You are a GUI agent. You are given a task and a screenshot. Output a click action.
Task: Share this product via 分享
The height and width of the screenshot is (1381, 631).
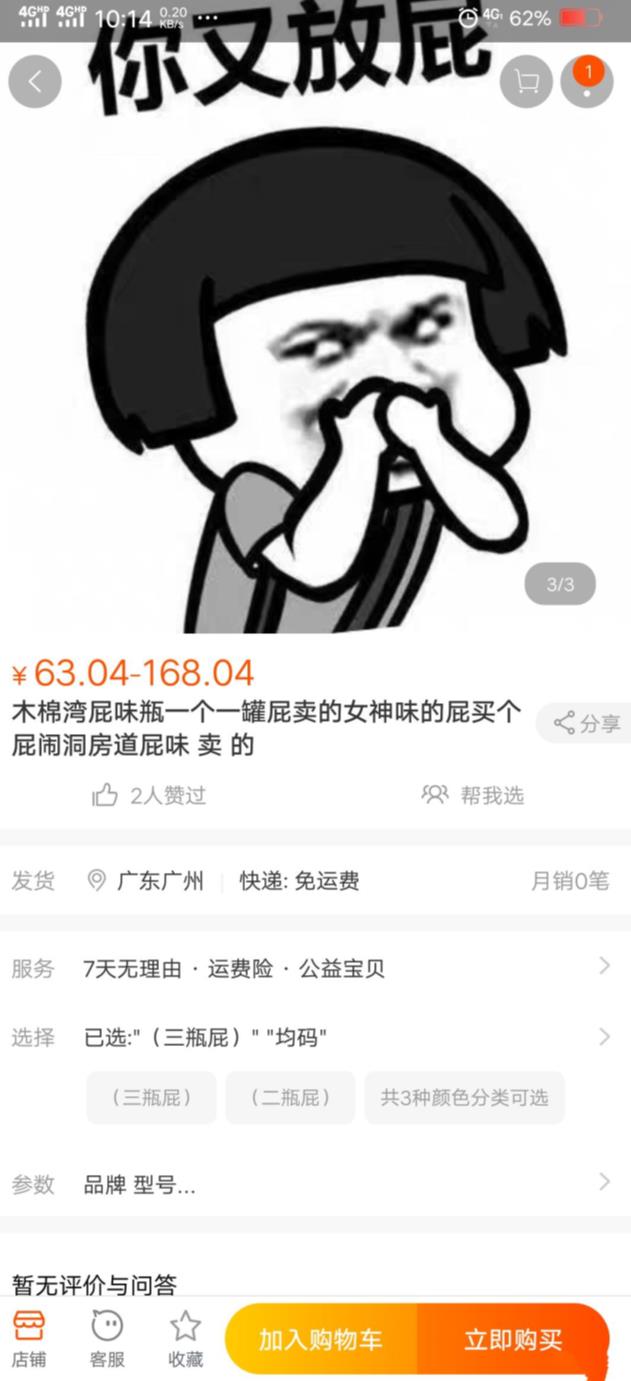pos(587,723)
